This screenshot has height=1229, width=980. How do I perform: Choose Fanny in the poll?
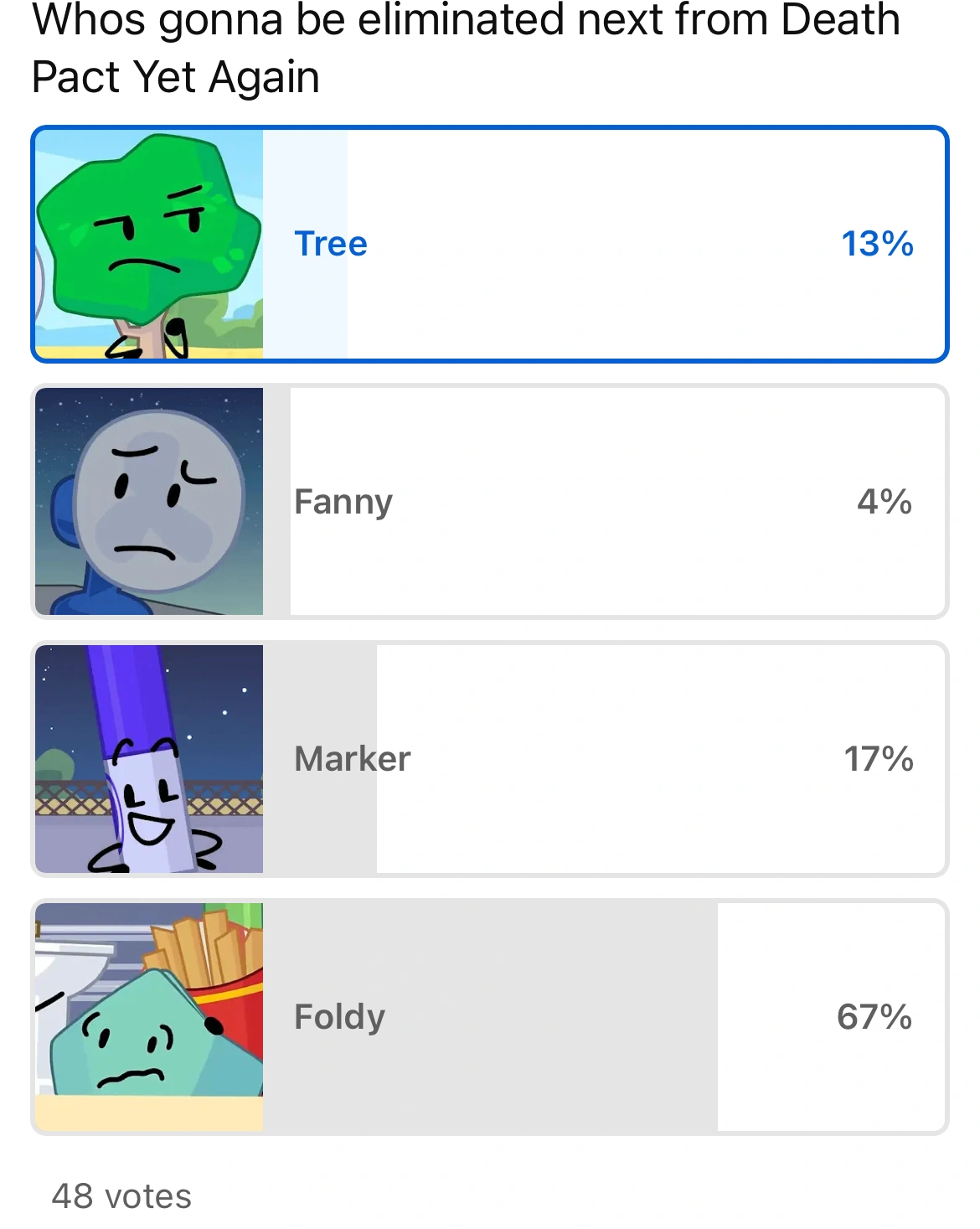[489, 502]
